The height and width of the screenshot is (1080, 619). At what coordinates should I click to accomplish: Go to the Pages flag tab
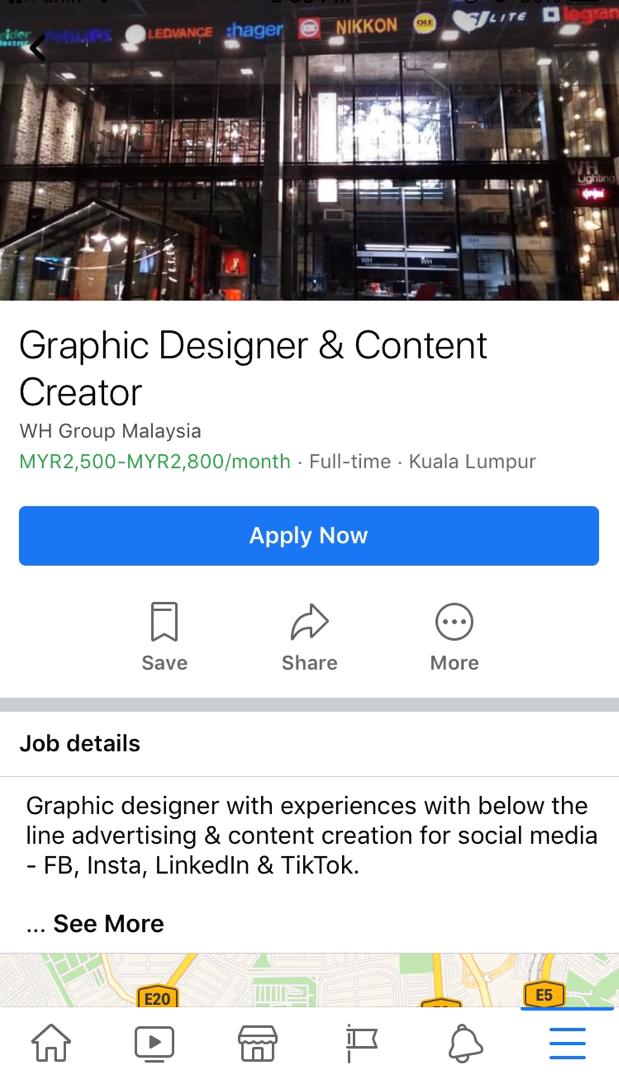361,1043
